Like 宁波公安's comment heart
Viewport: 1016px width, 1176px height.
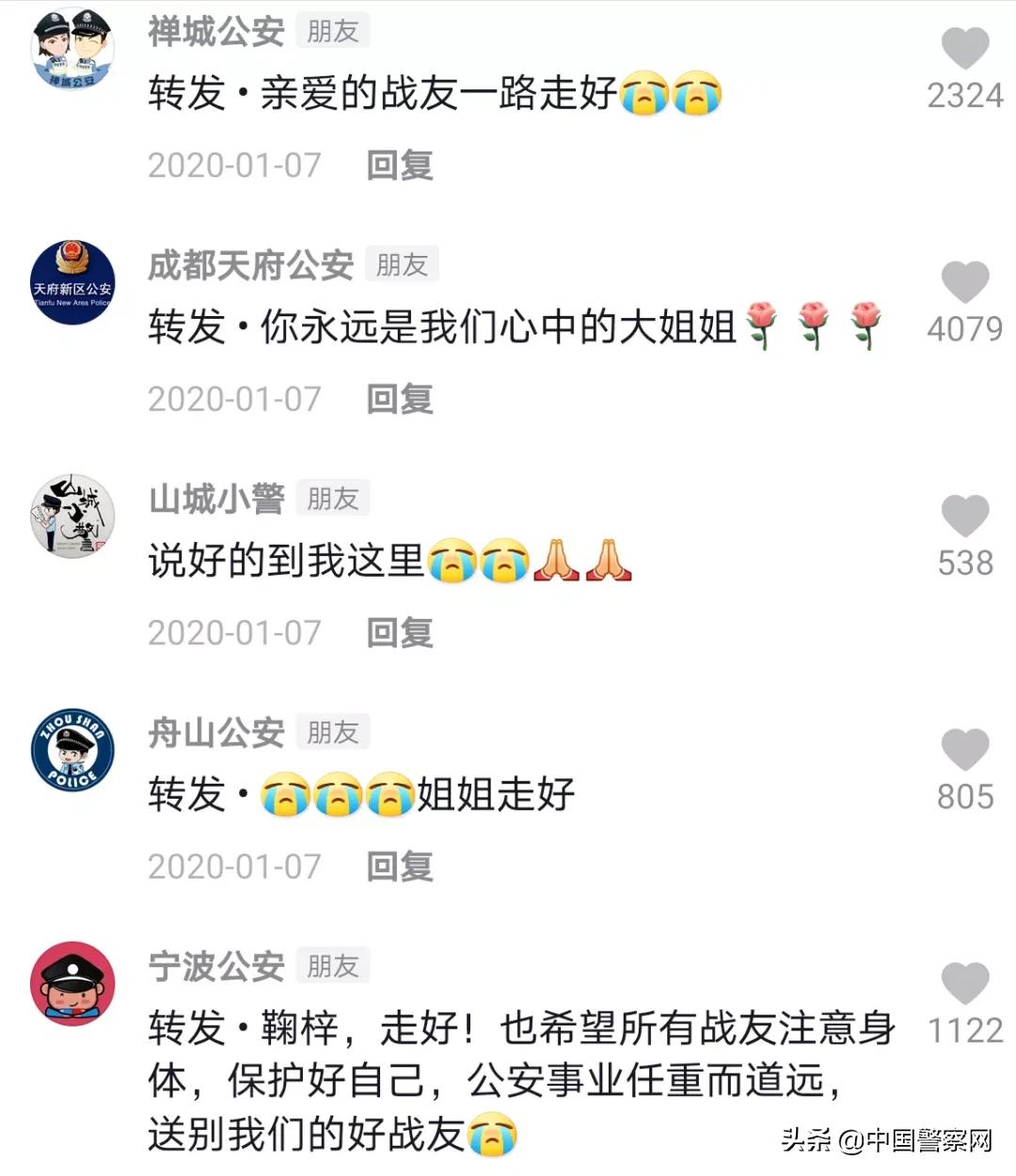pos(965,983)
